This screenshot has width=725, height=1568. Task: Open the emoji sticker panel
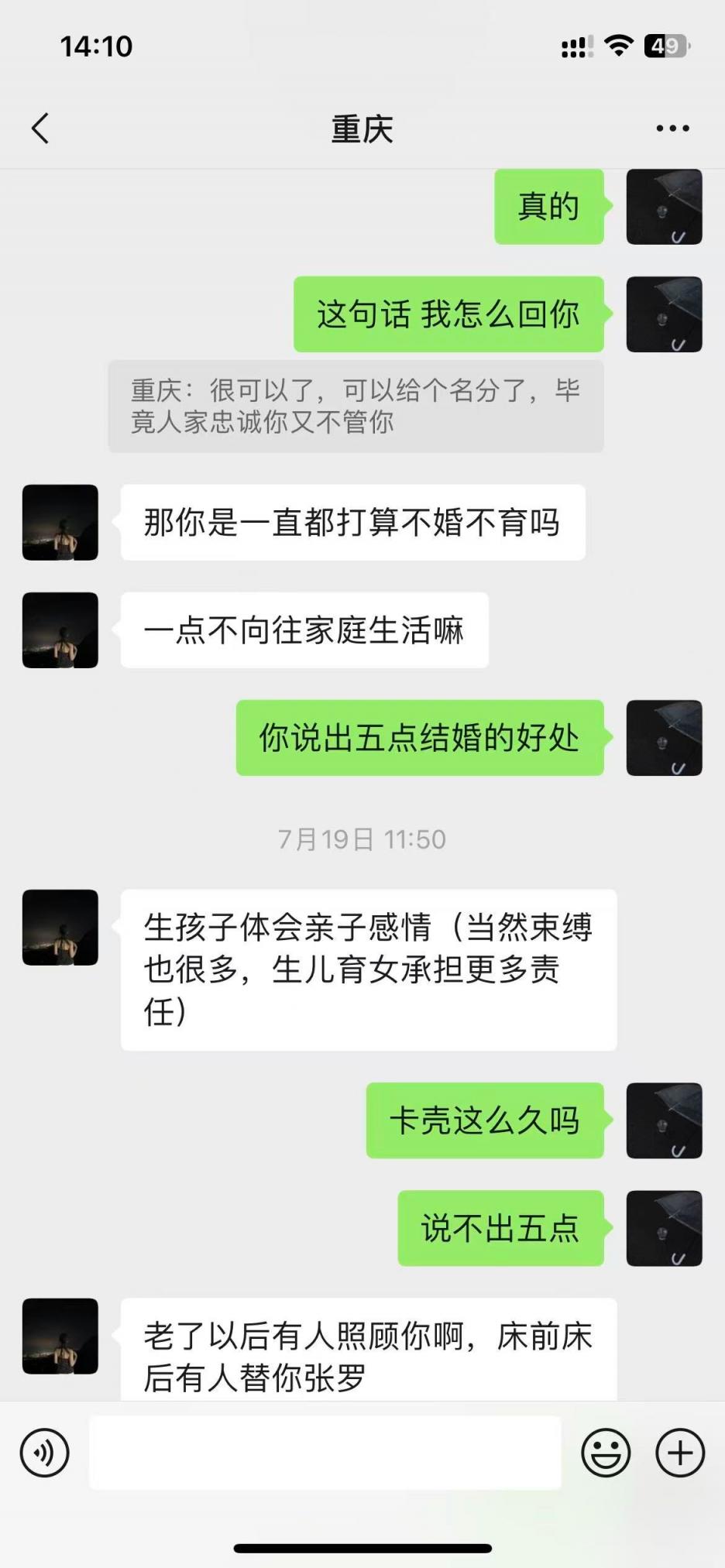coord(606,1453)
